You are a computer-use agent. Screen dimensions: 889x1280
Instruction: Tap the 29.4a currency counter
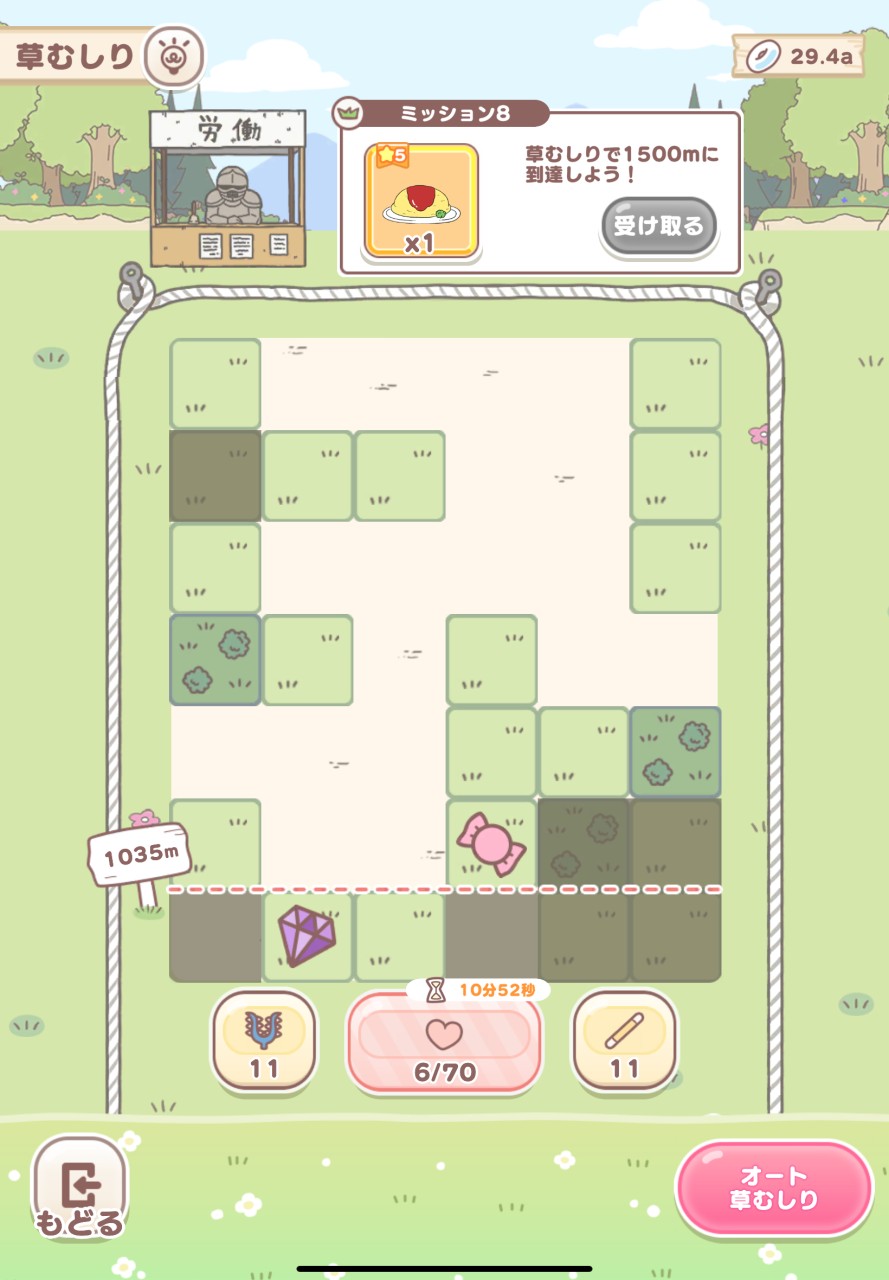[x=800, y=56]
